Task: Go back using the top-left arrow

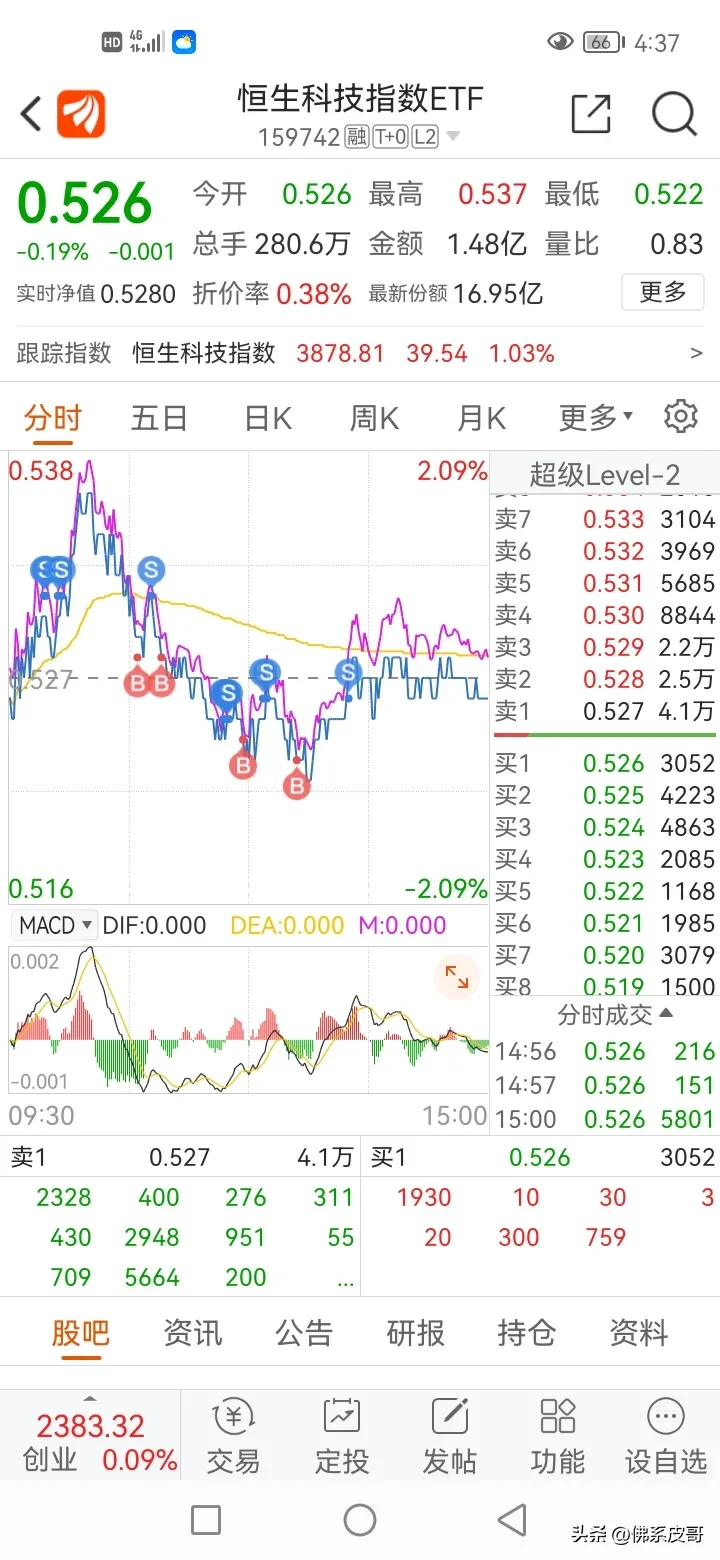Action: tap(31, 114)
